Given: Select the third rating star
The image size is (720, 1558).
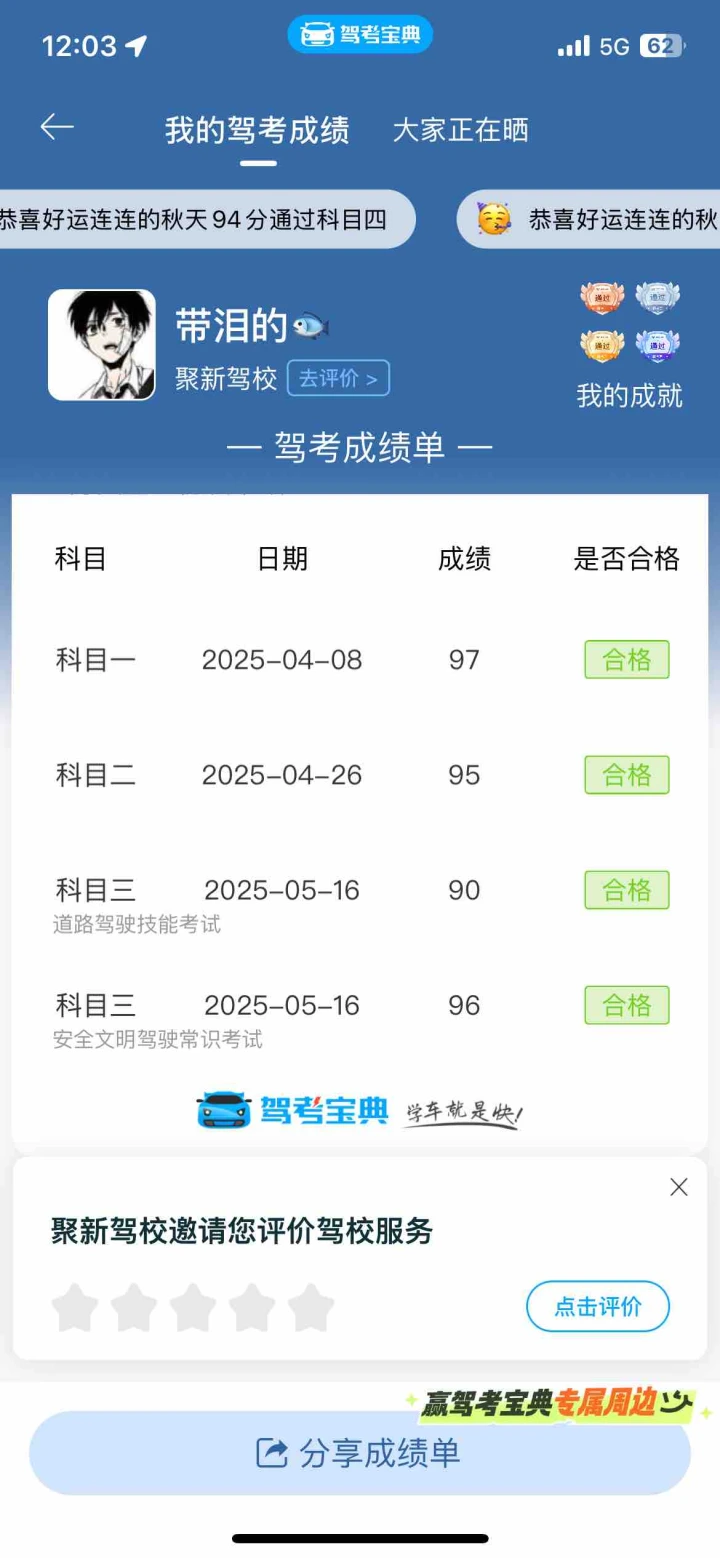Looking at the screenshot, I should tap(193, 1307).
